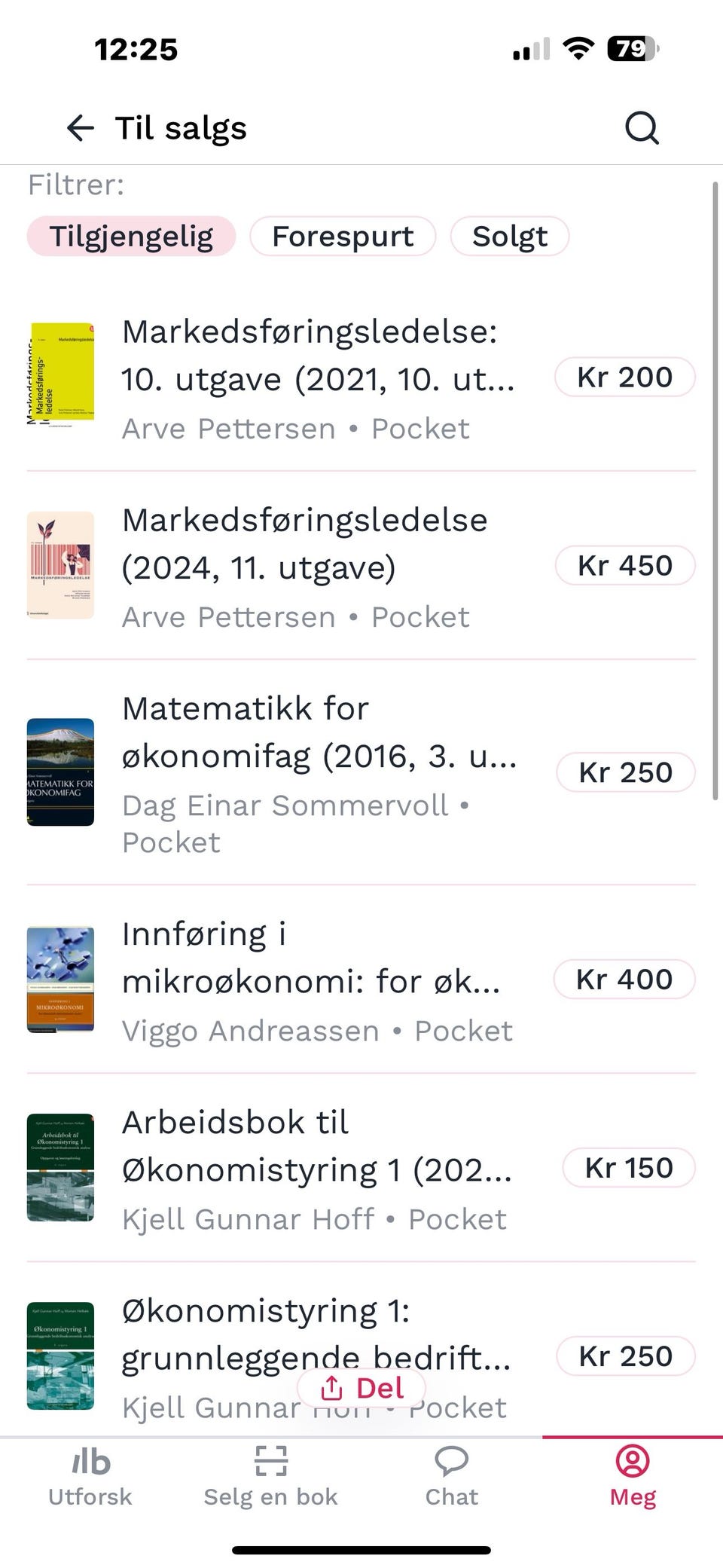Go back from Til salgs
This screenshot has width=723, height=1568.
click(80, 128)
